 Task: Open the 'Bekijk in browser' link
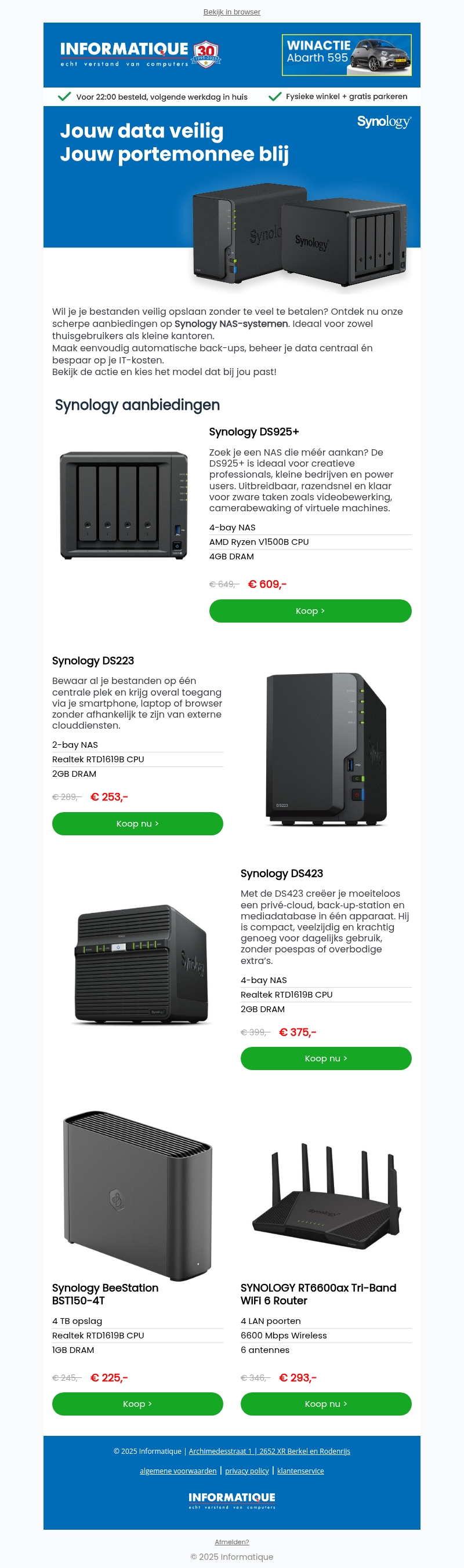click(231, 12)
